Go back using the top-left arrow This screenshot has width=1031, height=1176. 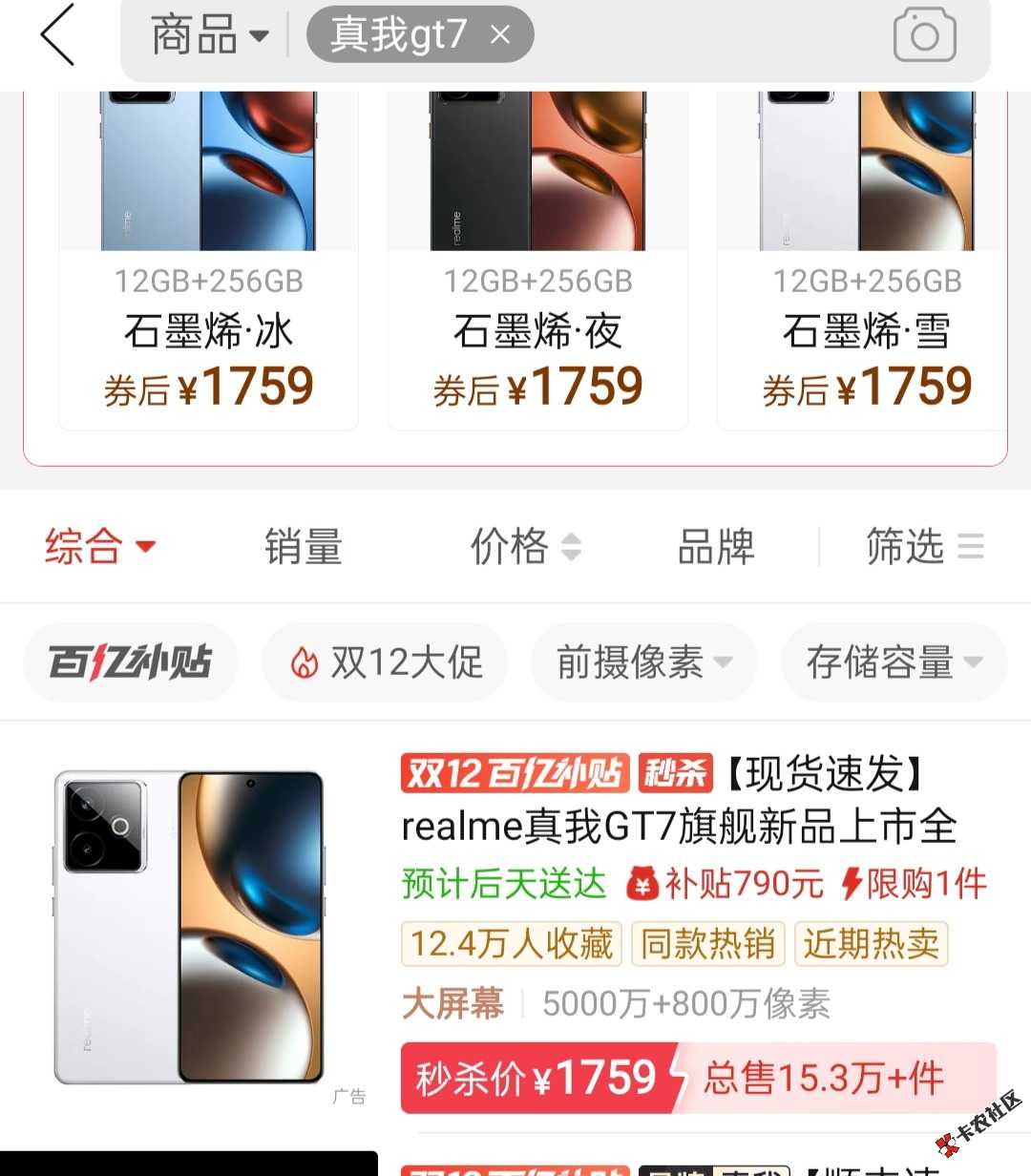57,35
